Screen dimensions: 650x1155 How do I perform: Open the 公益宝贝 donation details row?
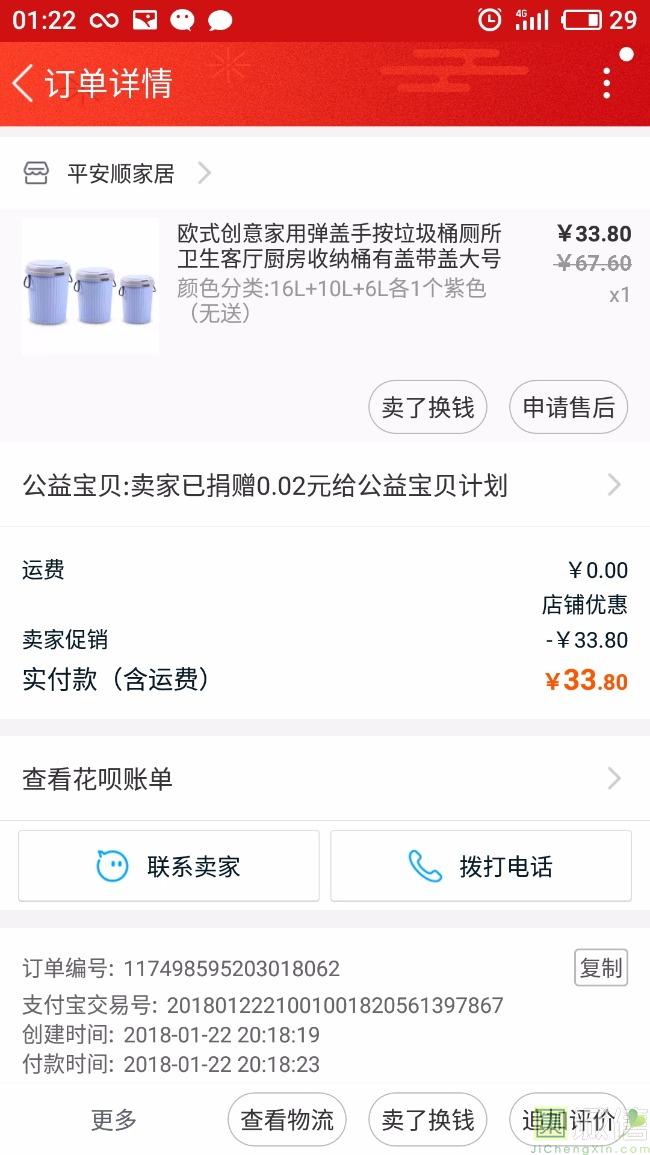(324, 486)
